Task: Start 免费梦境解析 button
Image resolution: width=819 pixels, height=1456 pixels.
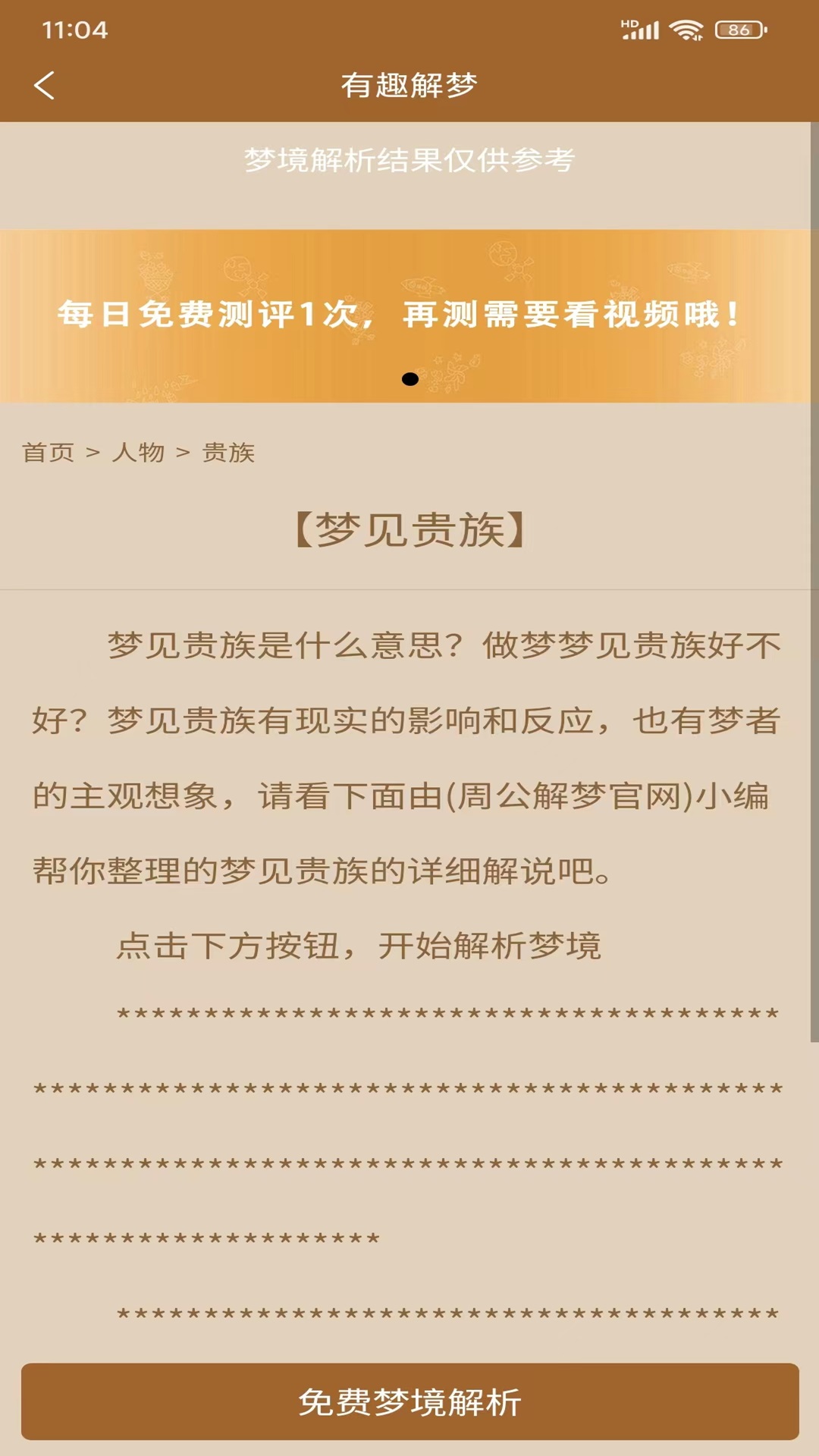Action: tap(409, 1401)
